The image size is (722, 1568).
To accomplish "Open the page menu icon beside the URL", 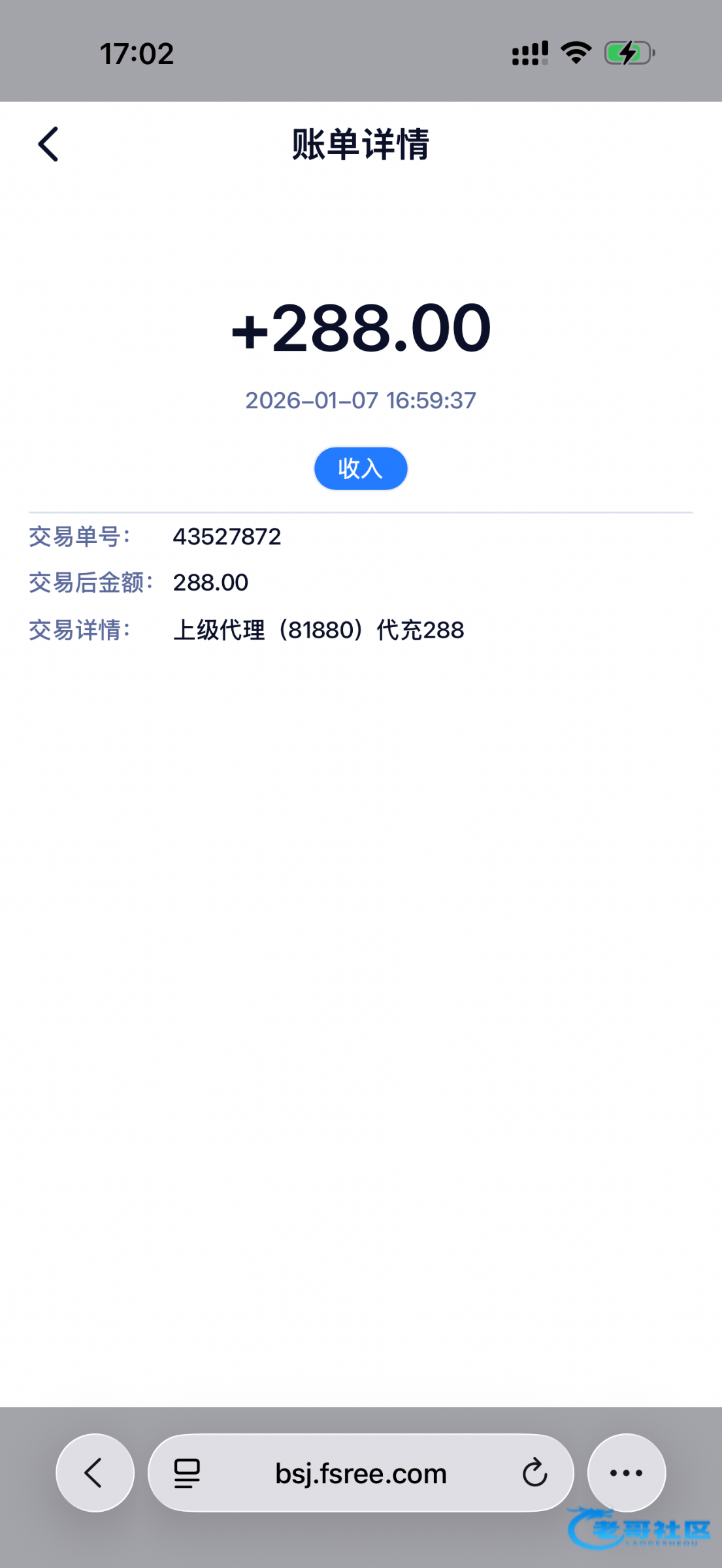I will pyautogui.click(x=187, y=1473).
